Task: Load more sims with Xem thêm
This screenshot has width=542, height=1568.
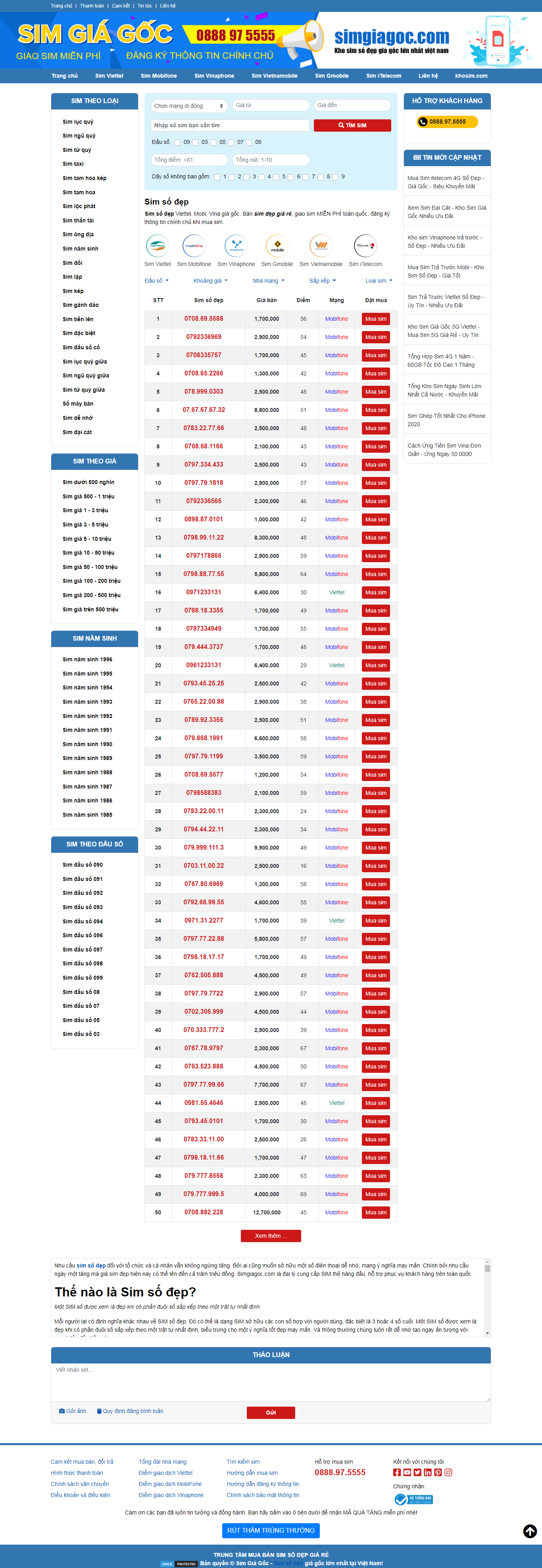Action: [270, 1236]
